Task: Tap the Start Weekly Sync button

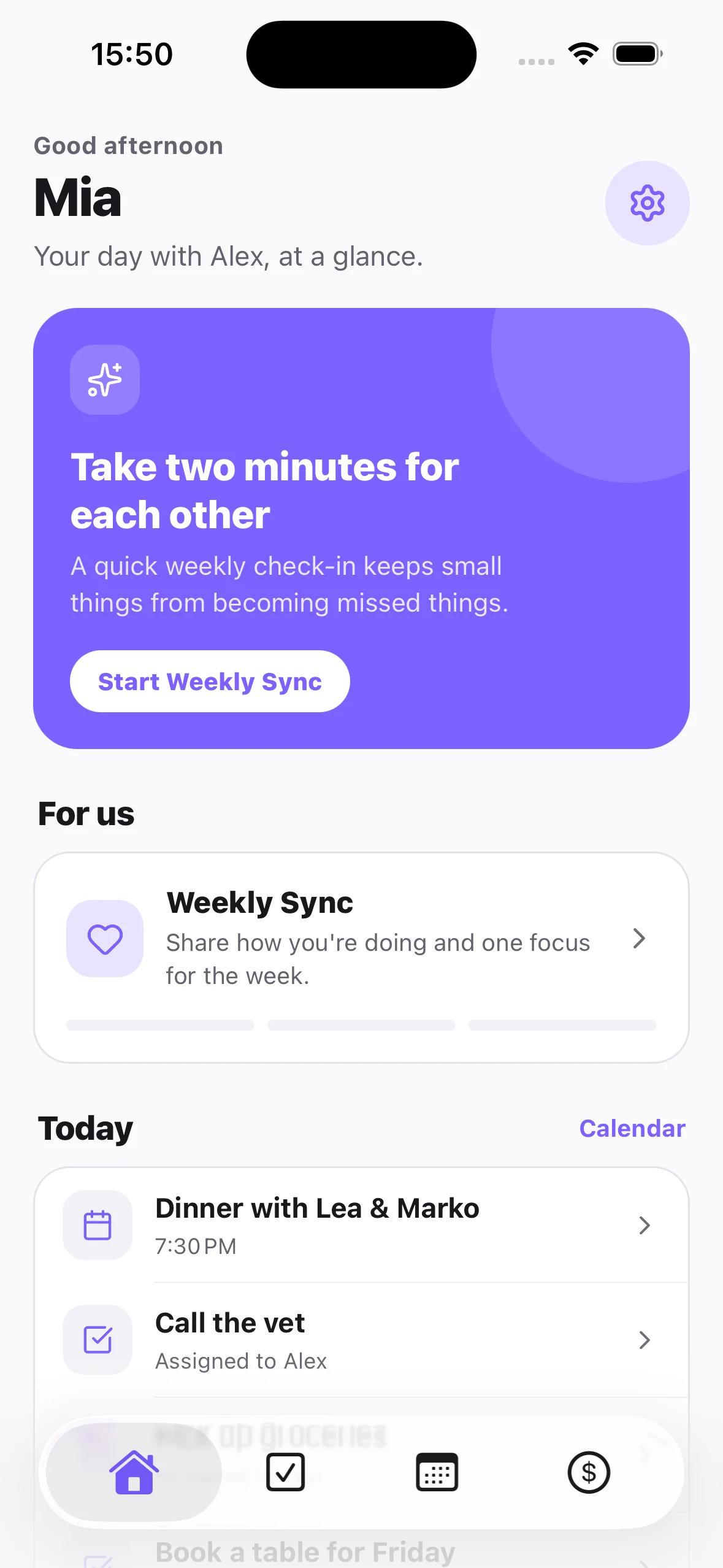Action: point(210,681)
